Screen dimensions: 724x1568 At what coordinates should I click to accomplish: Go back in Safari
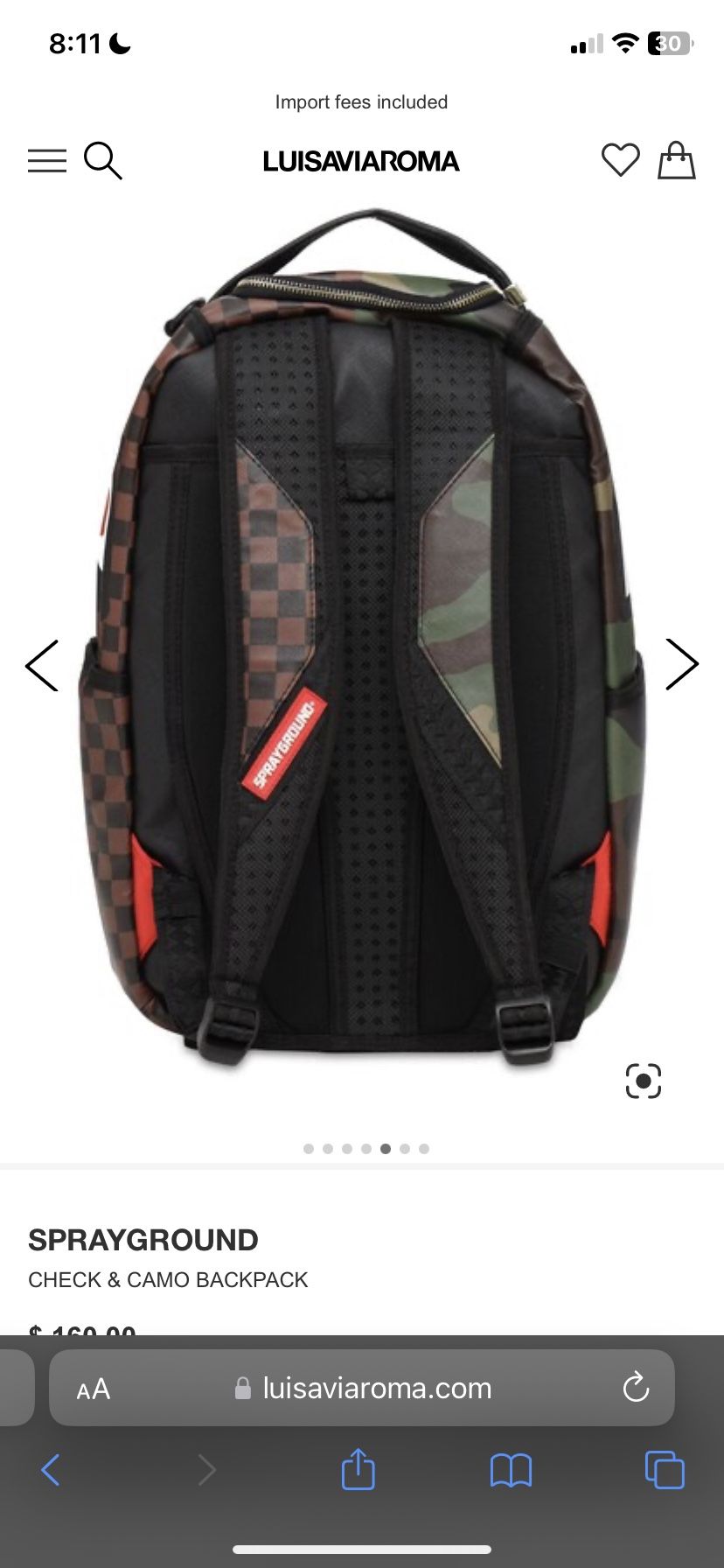(51, 1470)
